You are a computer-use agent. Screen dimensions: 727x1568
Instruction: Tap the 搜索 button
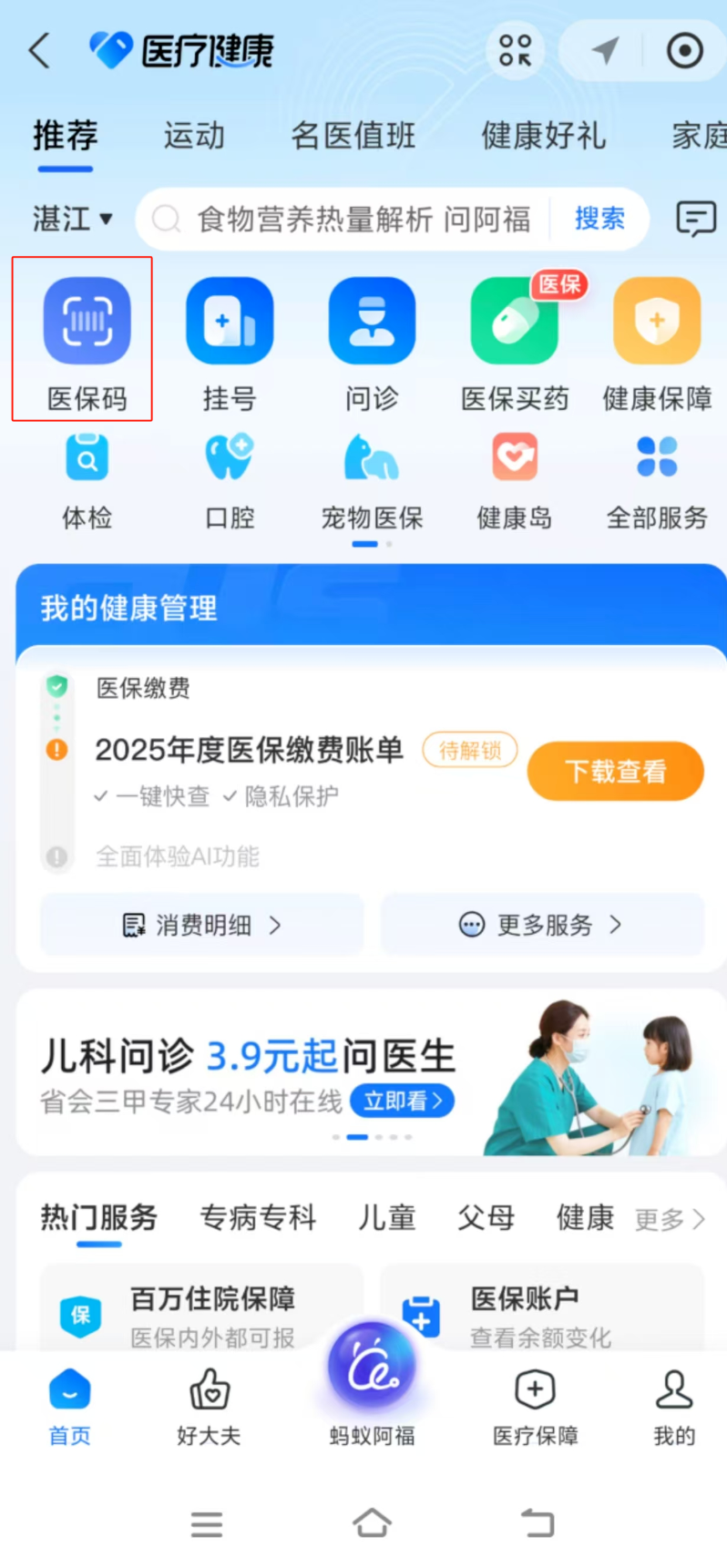click(599, 219)
